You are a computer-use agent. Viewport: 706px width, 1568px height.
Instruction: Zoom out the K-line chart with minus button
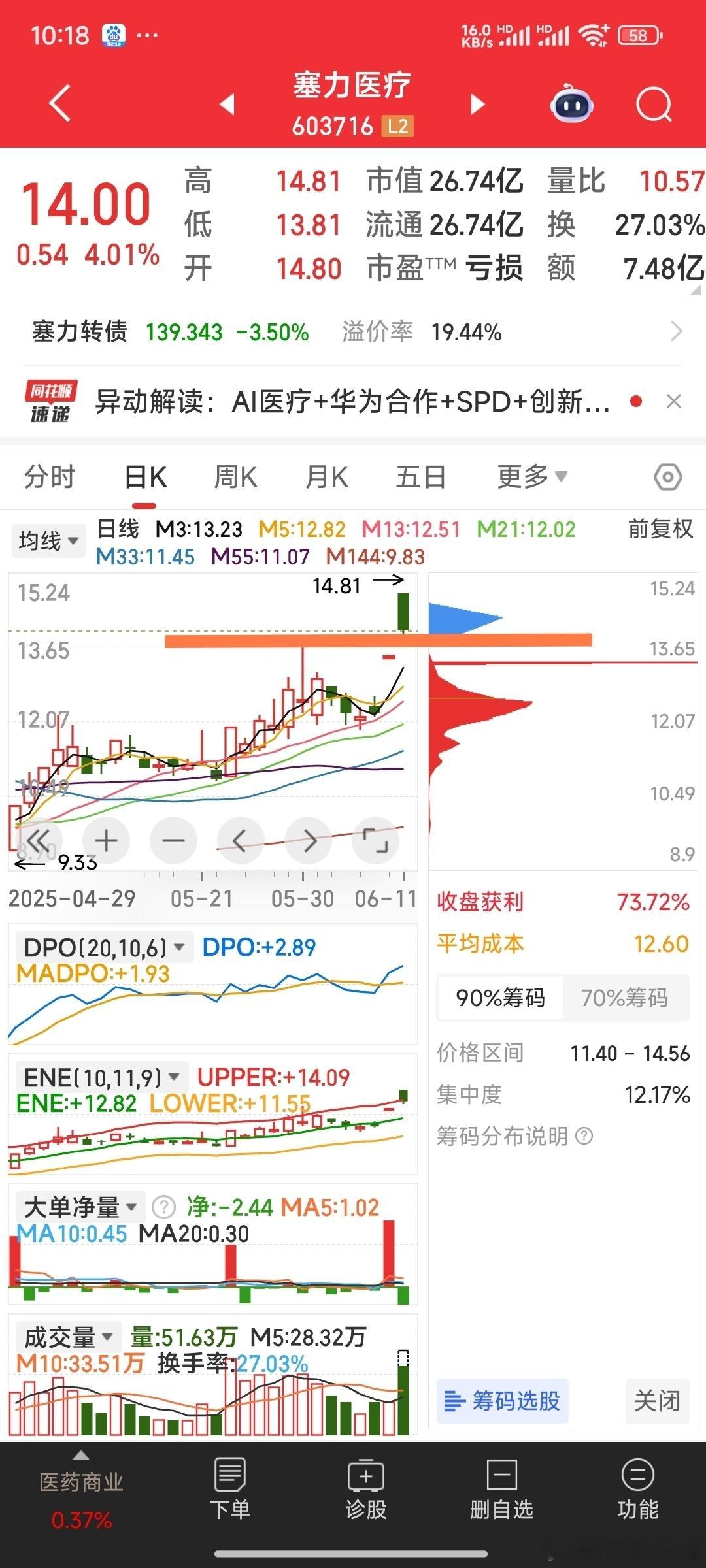point(173,841)
